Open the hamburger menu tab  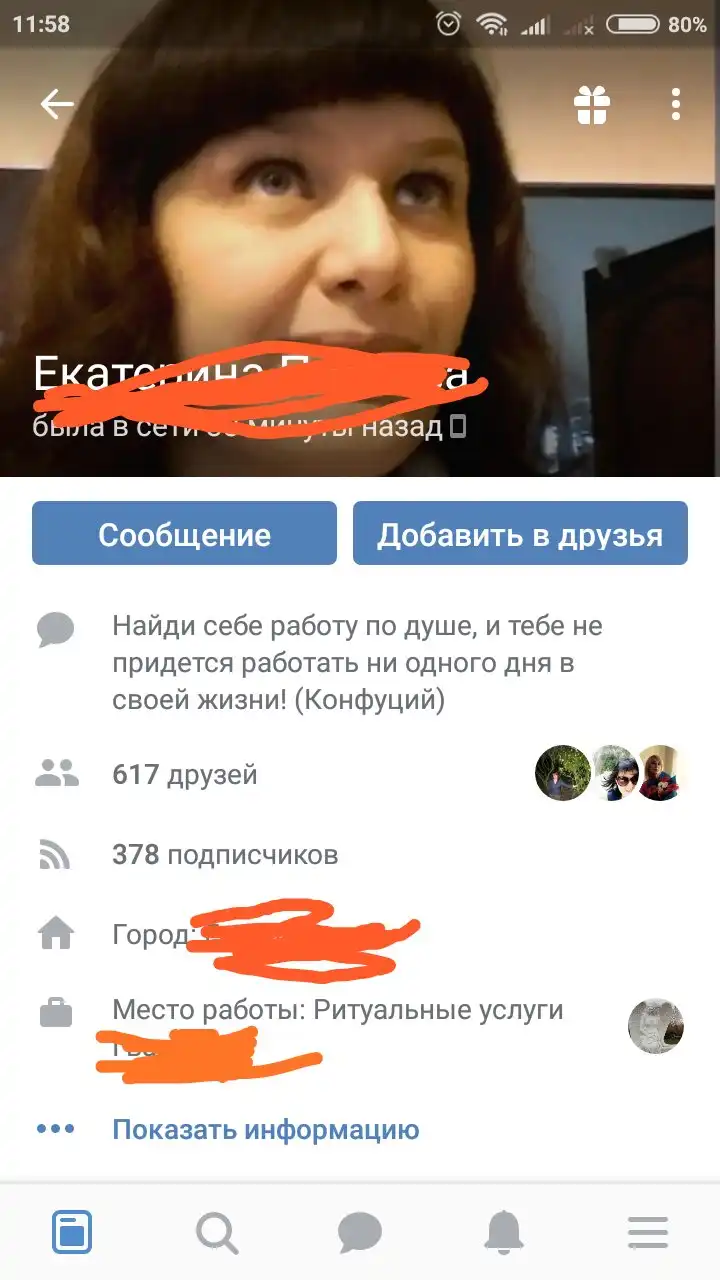pos(648,1232)
